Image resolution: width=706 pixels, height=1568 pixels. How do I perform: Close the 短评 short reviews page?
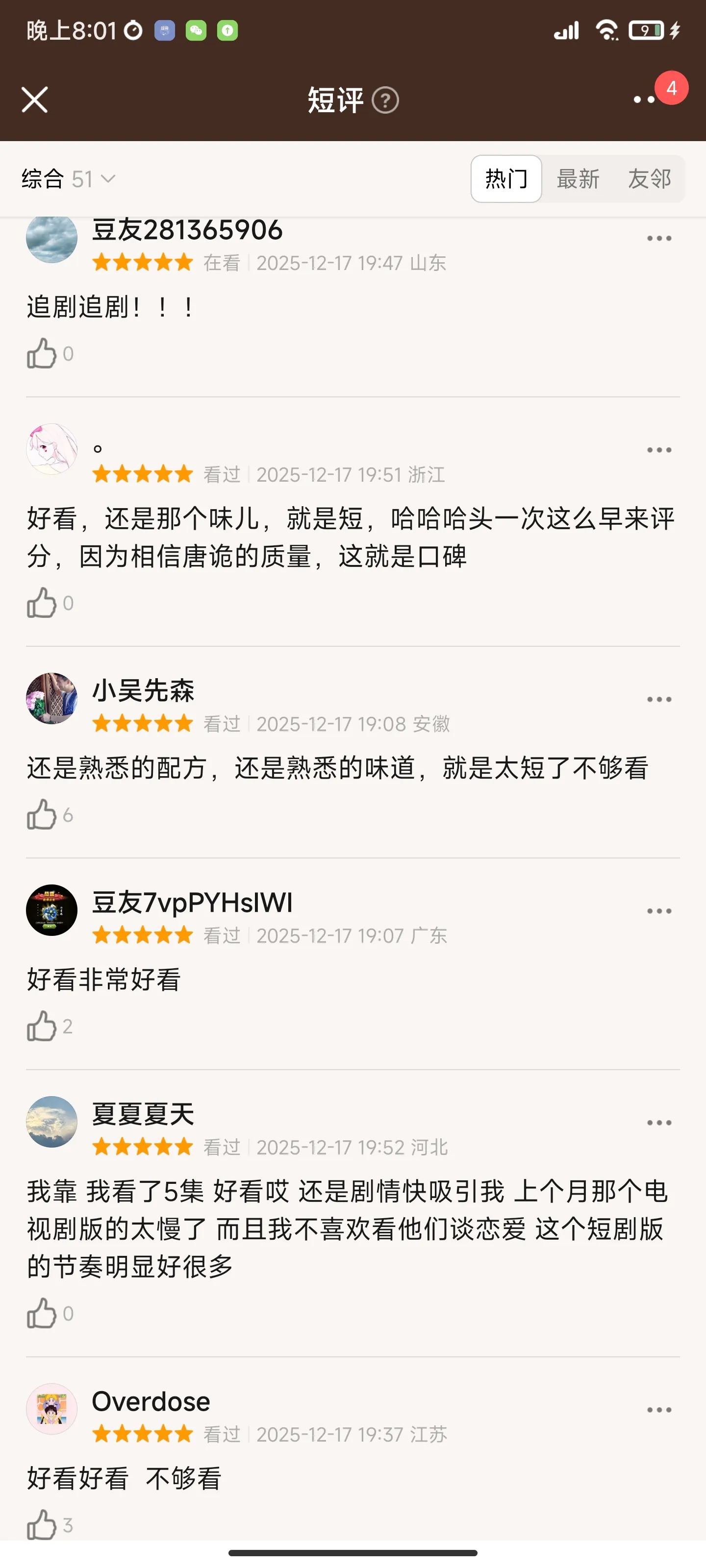click(x=35, y=100)
